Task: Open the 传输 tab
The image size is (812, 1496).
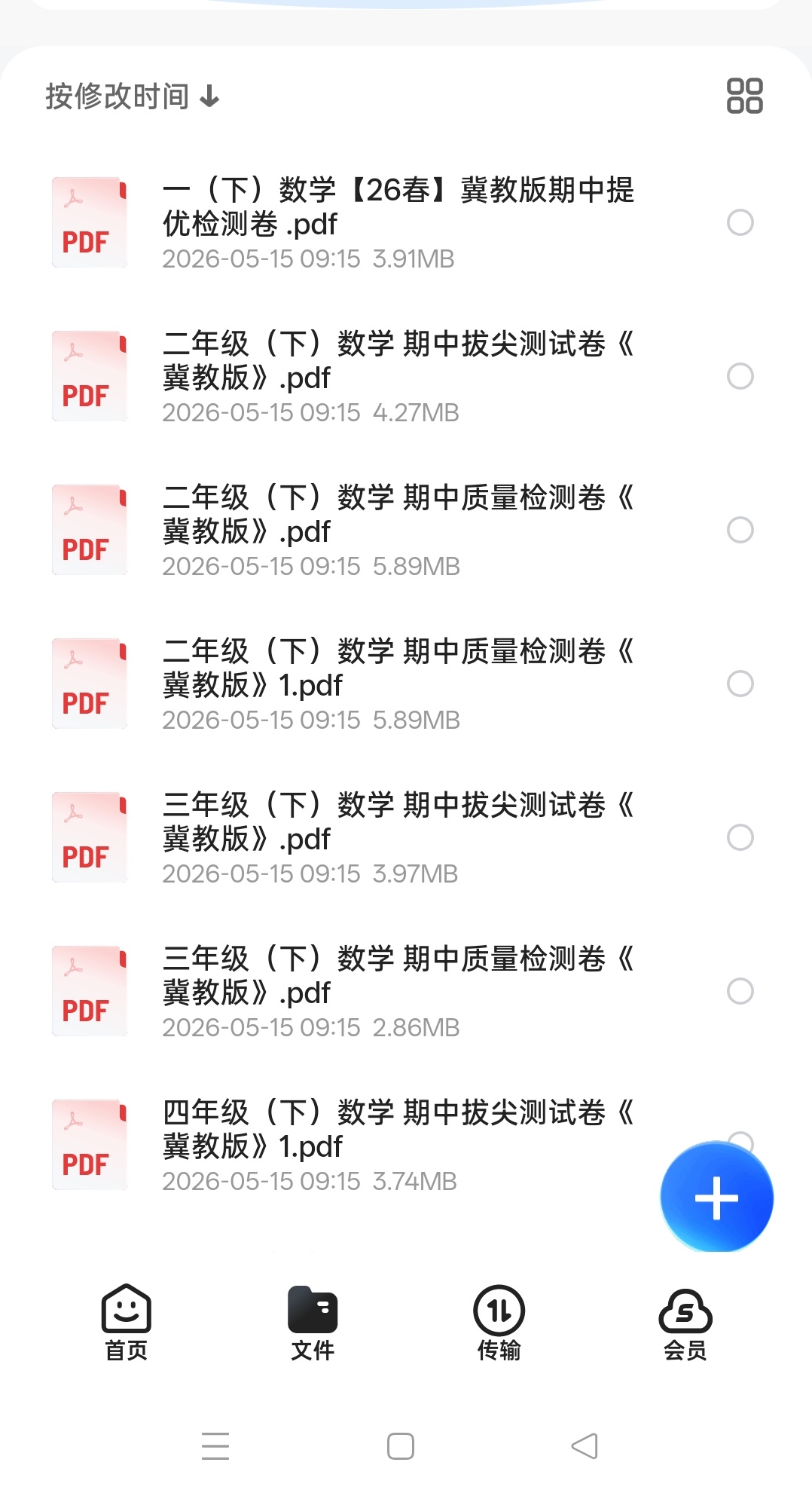Action: 499,1323
